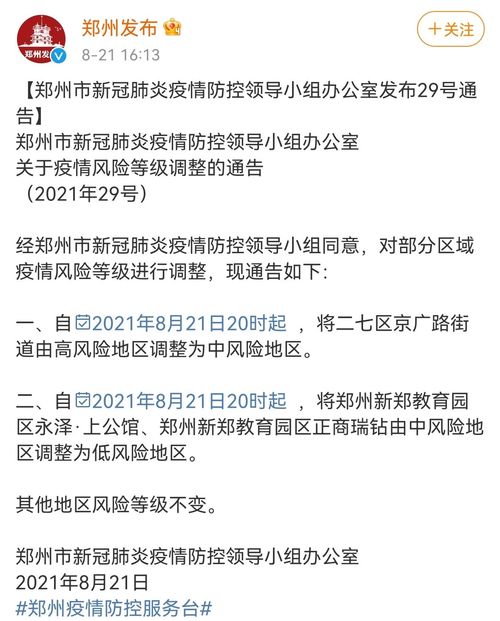
Task: Follow 郑州发布 with the +关注 button
Action: pyautogui.click(x=450, y=29)
